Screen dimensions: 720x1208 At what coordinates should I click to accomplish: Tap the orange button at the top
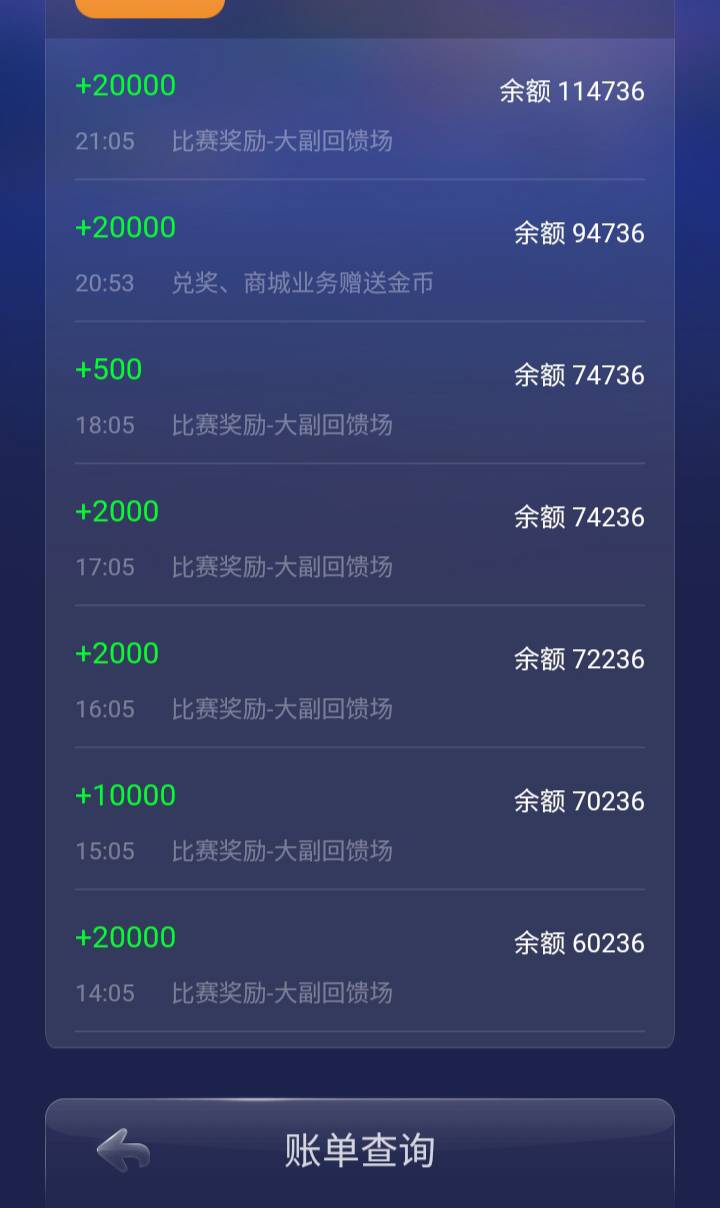tap(150, 8)
